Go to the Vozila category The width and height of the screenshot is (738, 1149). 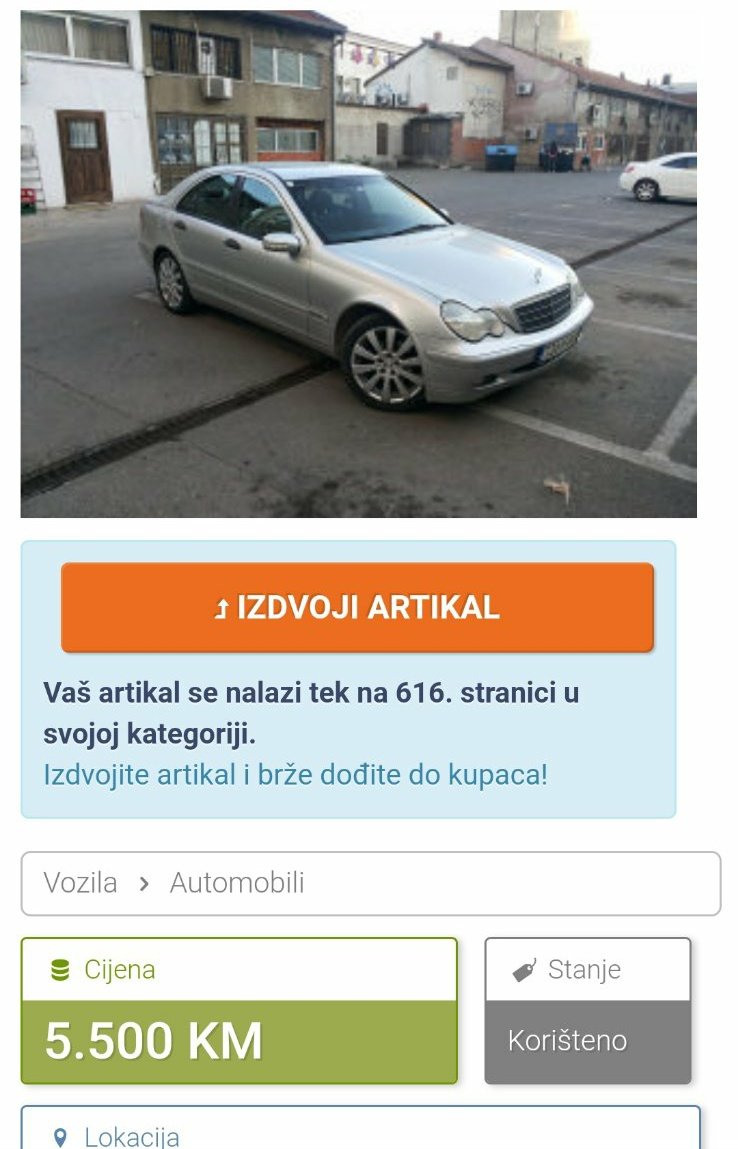pyautogui.click(x=80, y=883)
